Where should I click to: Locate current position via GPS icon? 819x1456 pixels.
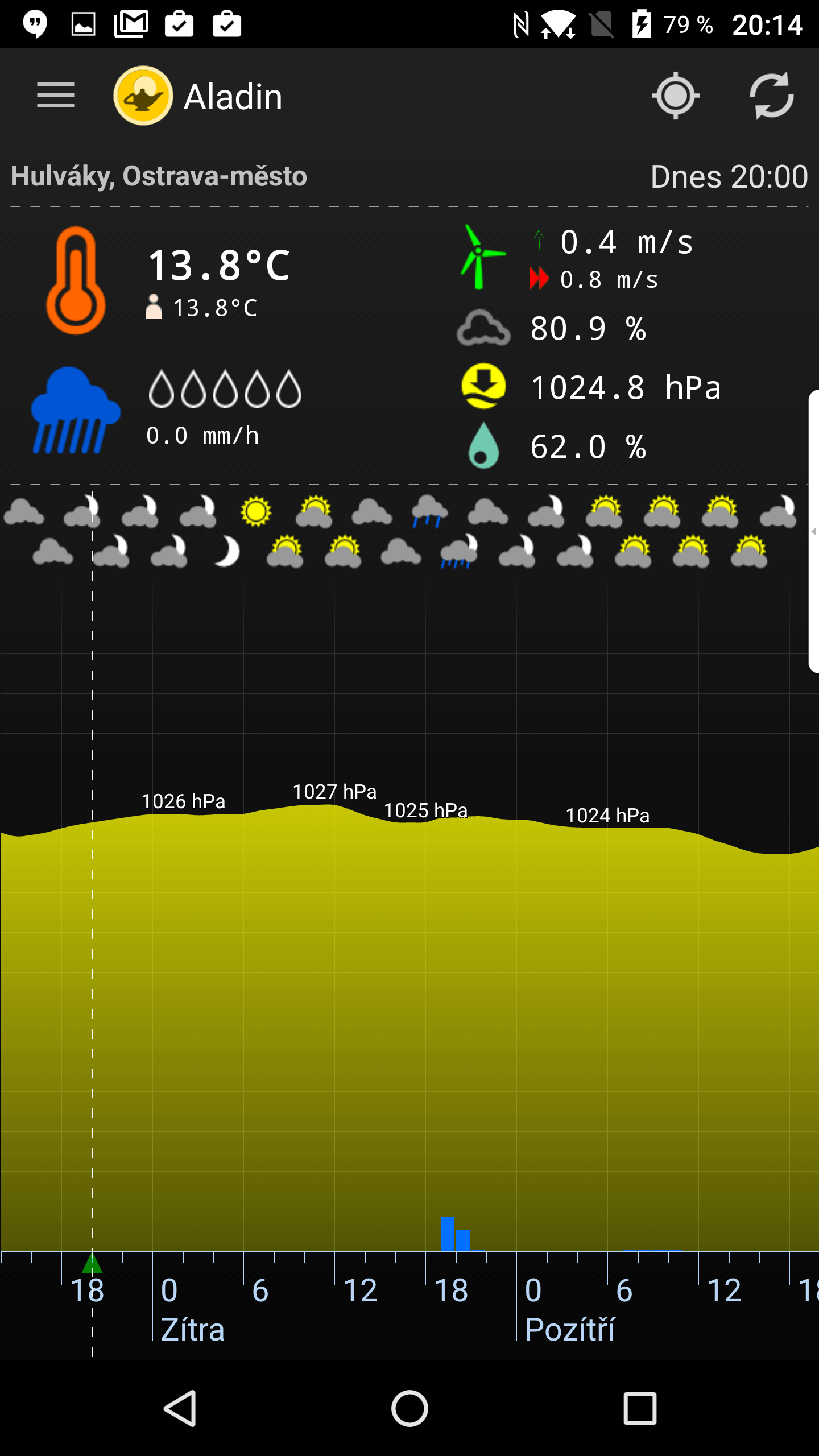tap(675, 96)
